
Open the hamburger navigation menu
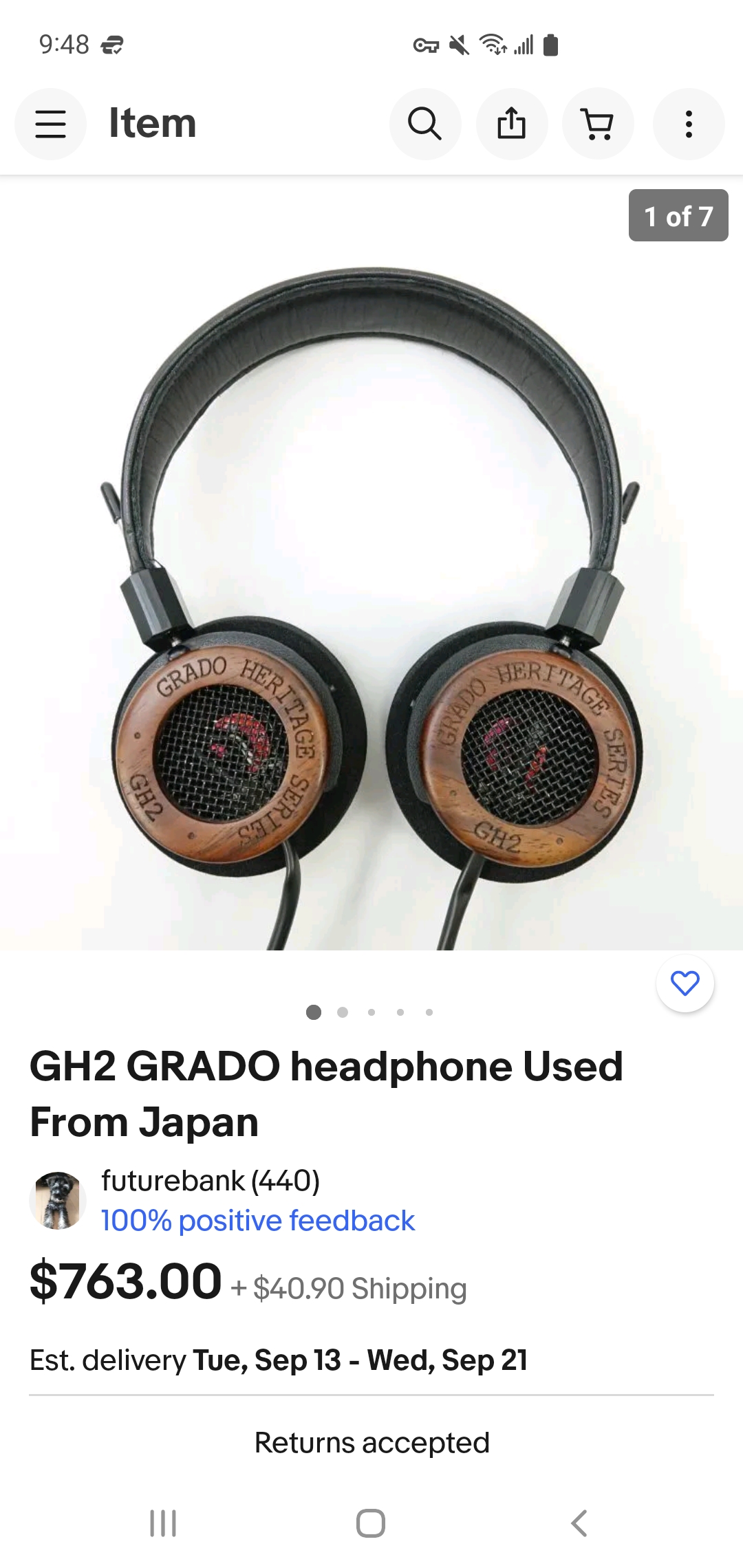click(50, 124)
